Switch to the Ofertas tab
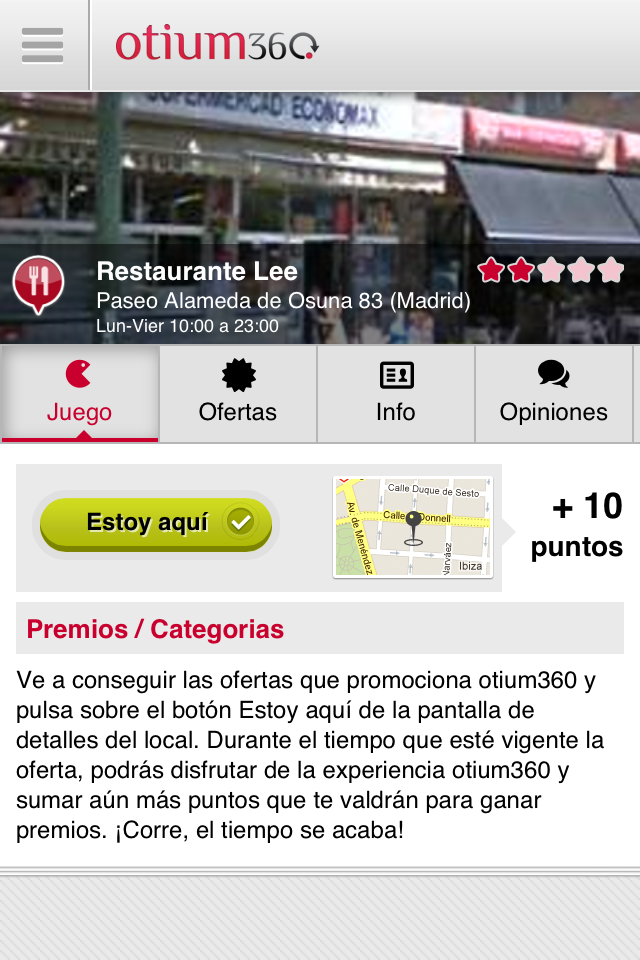 pos(238,393)
